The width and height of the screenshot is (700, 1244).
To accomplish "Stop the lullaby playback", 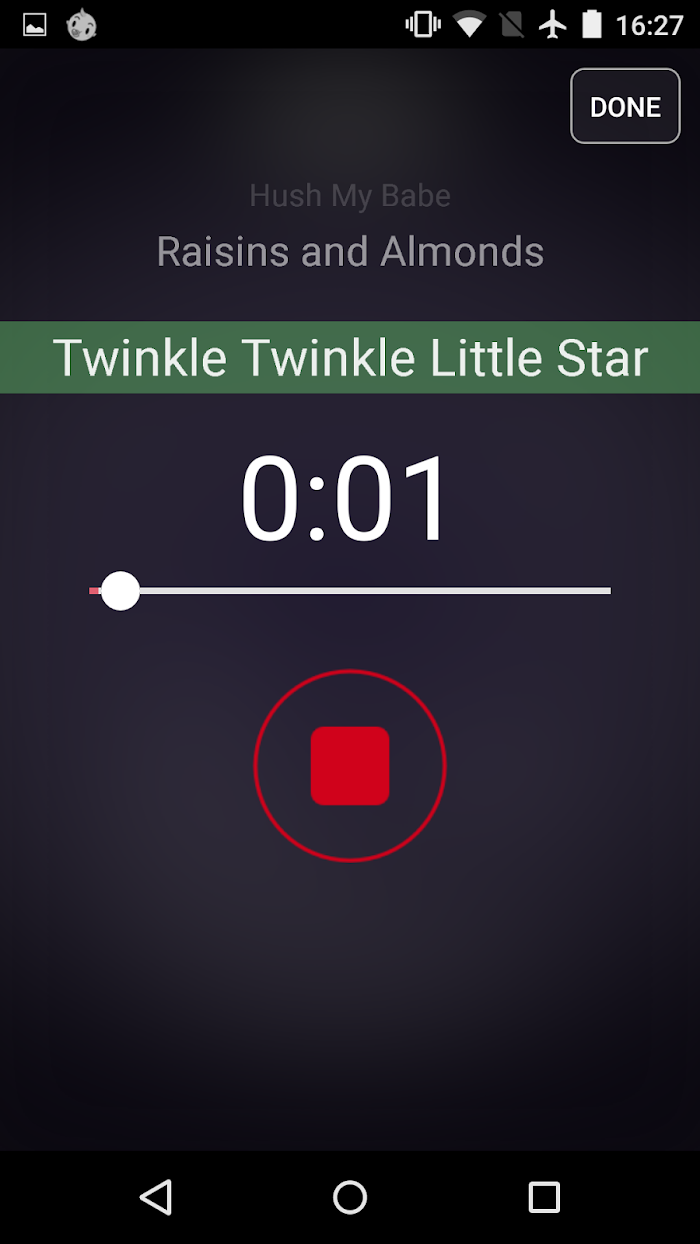I will pyautogui.click(x=350, y=766).
